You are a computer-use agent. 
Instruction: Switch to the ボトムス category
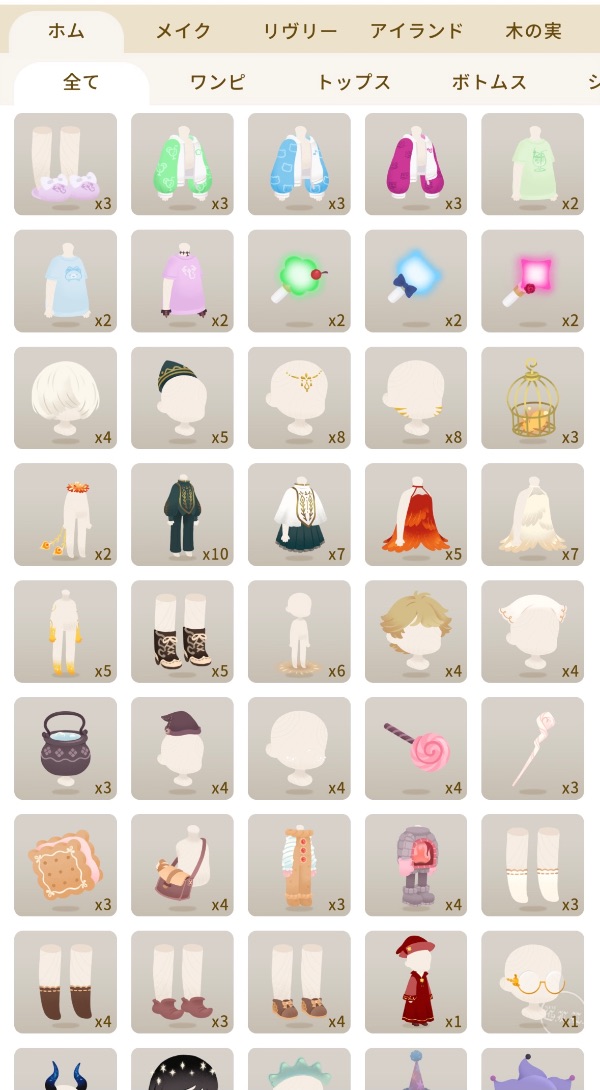coord(489,83)
